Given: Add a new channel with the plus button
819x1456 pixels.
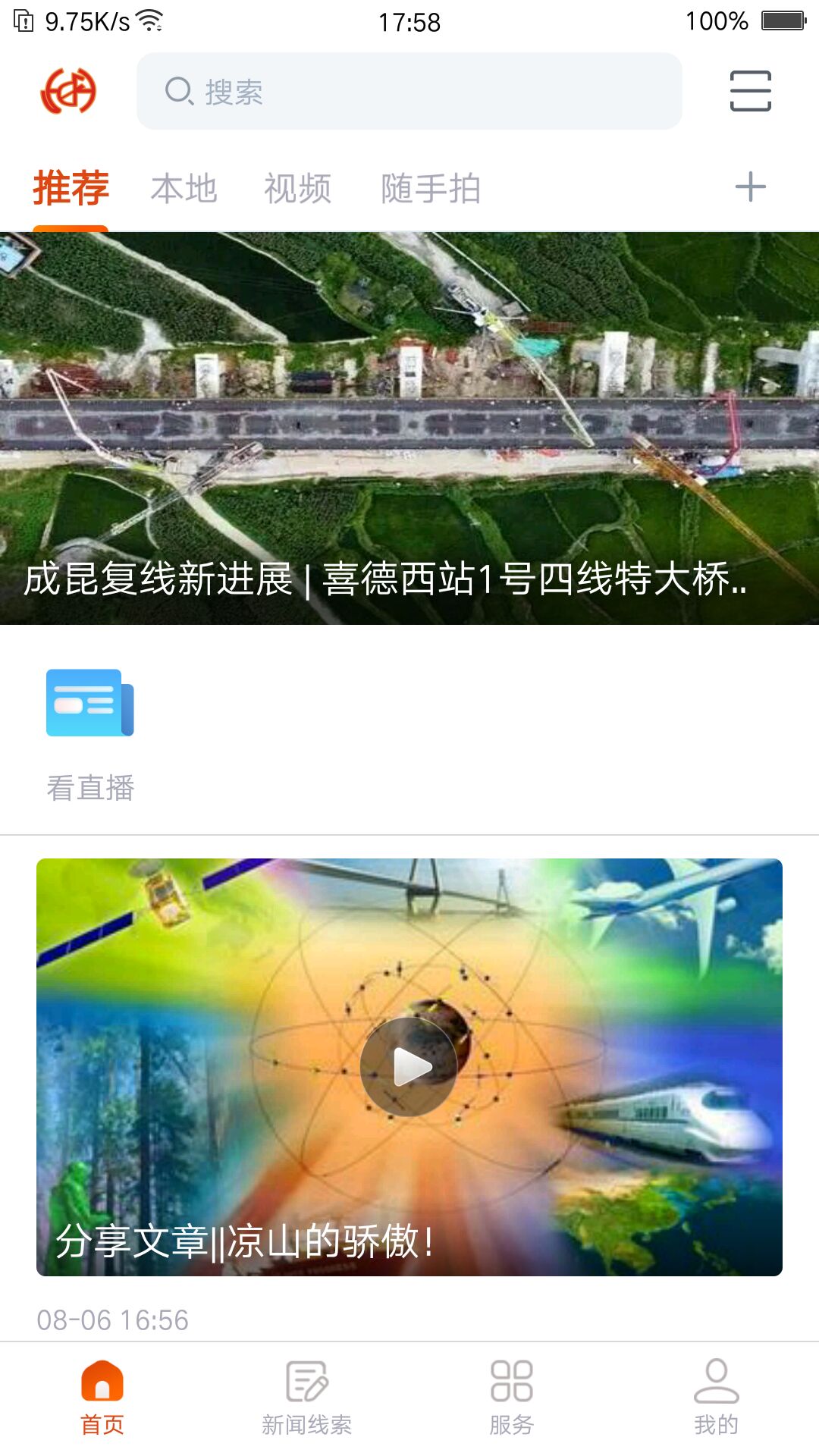Looking at the screenshot, I should point(750,187).
